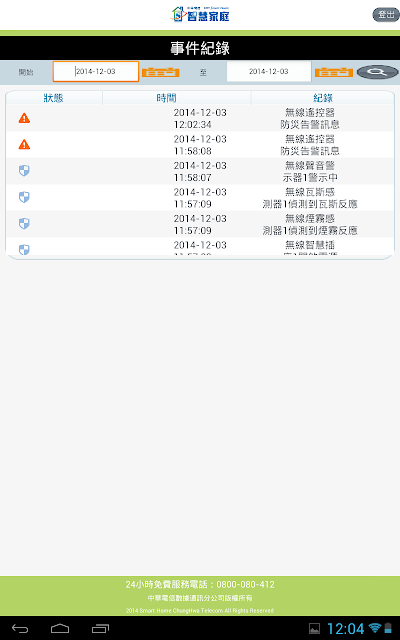The height and width of the screenshot is (640, 400).
Task: Return to the device home screen
Action: 60,629
